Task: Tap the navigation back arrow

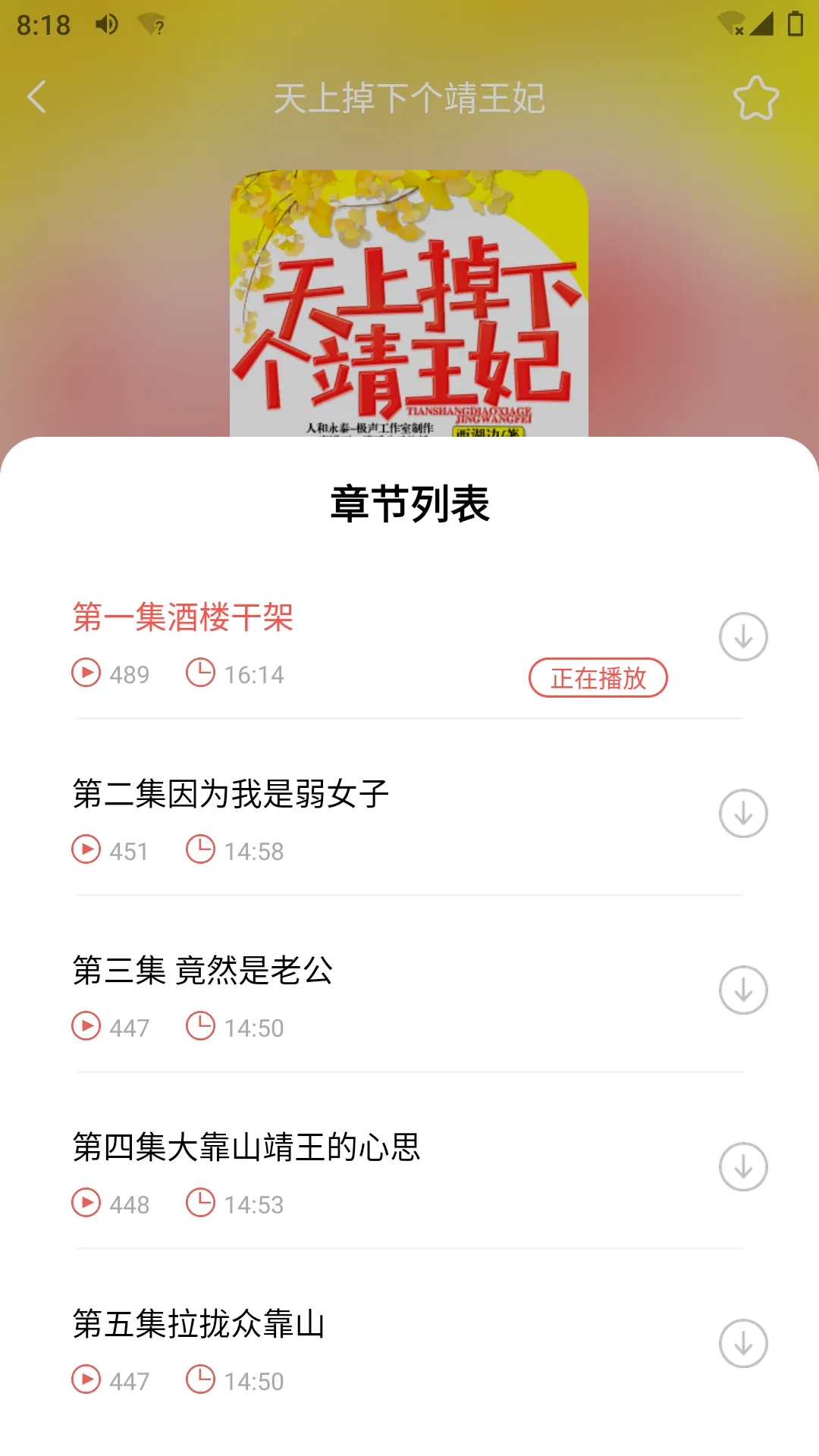Action: tap(36, 97)
